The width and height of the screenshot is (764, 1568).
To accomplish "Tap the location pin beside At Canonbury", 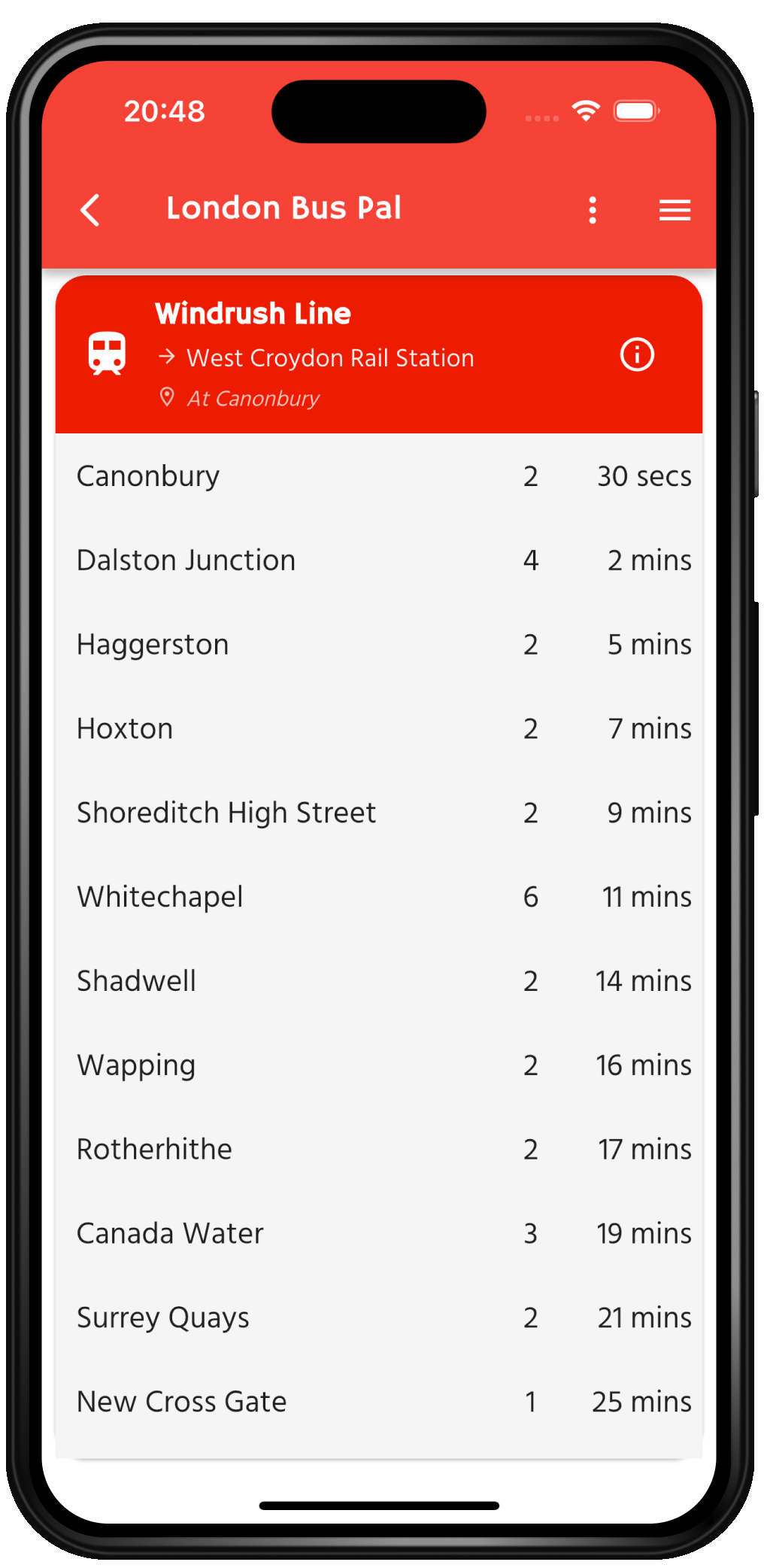I will click(x=167, y=397).
